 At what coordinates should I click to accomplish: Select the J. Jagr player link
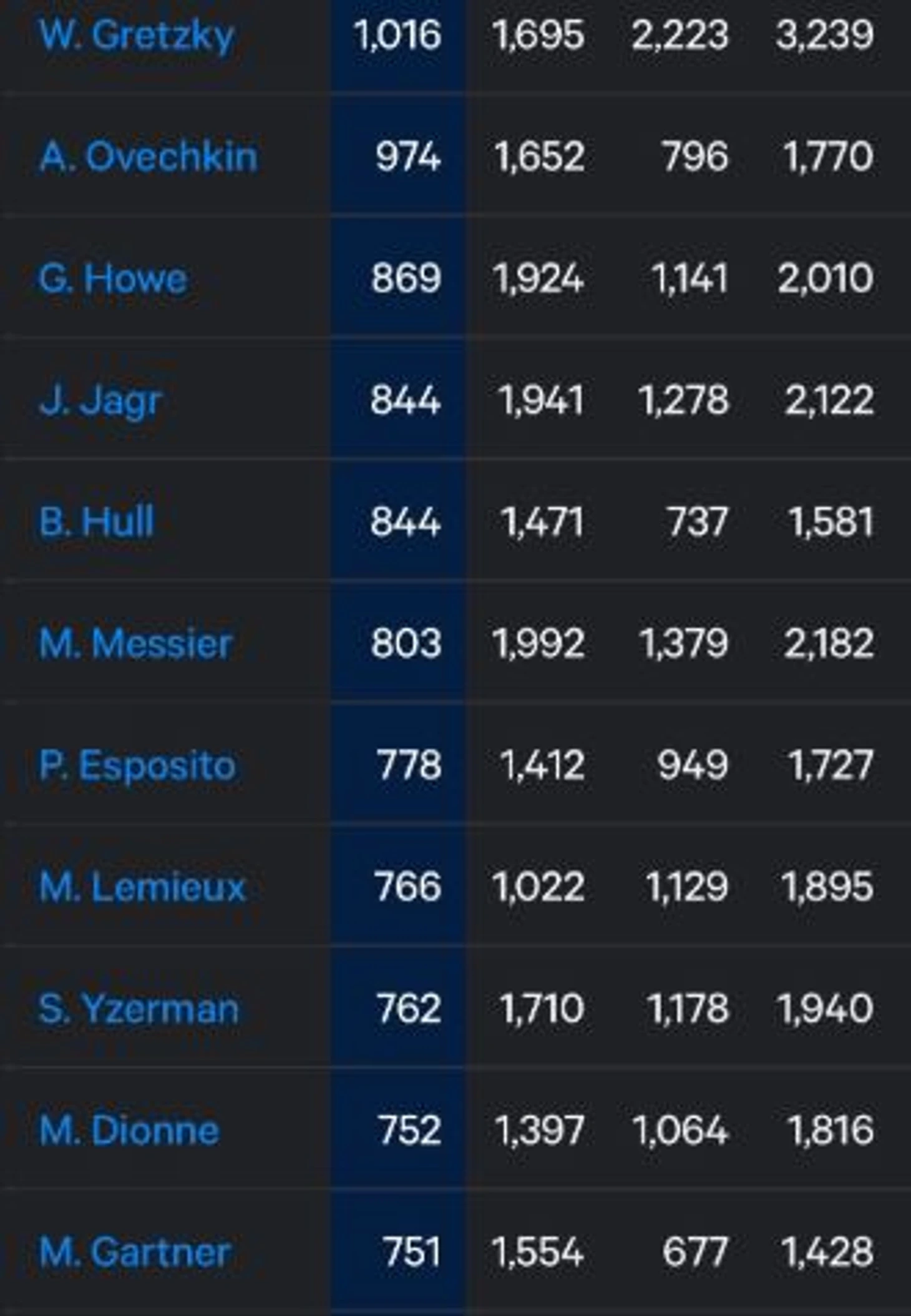click(100, 400)
